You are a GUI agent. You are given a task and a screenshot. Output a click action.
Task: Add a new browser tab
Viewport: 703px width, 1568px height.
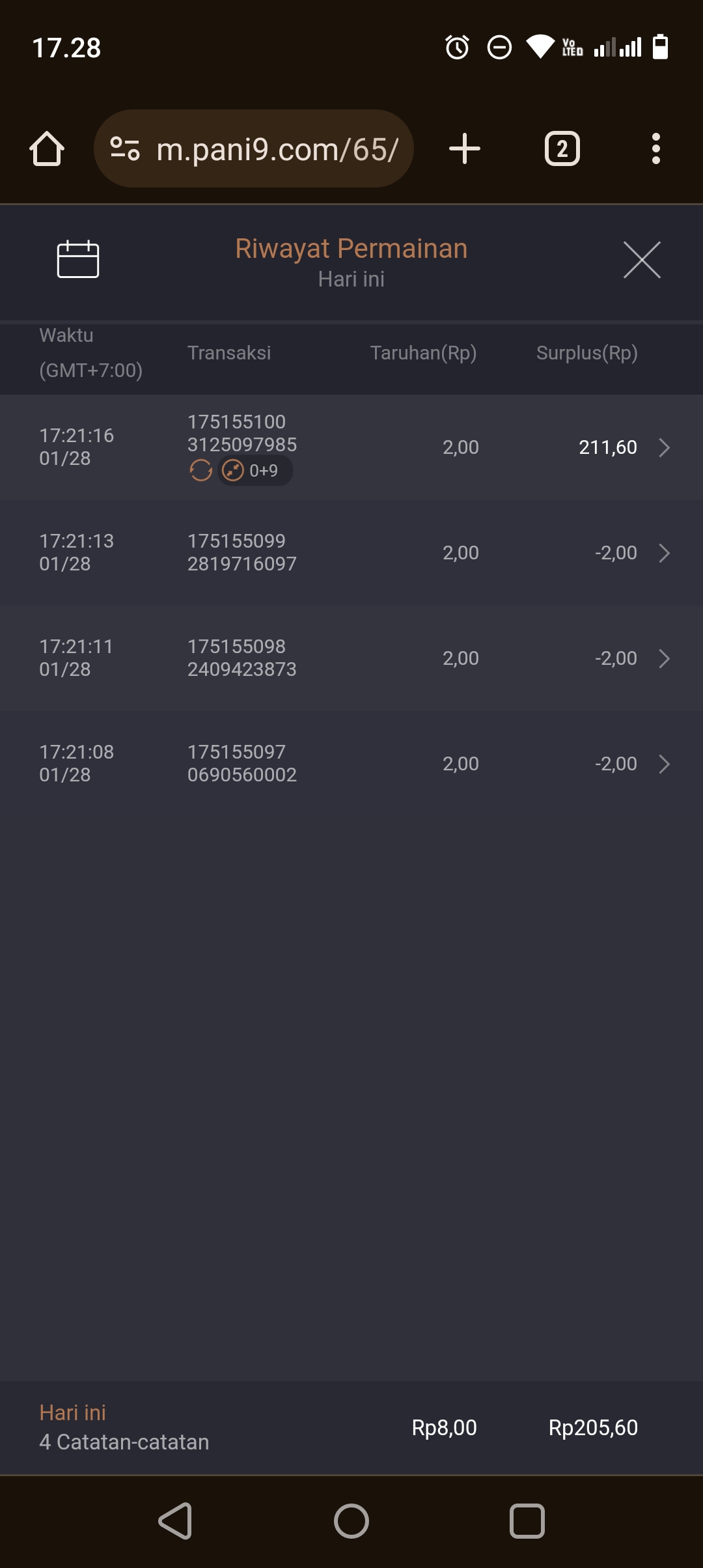[465, 149]
